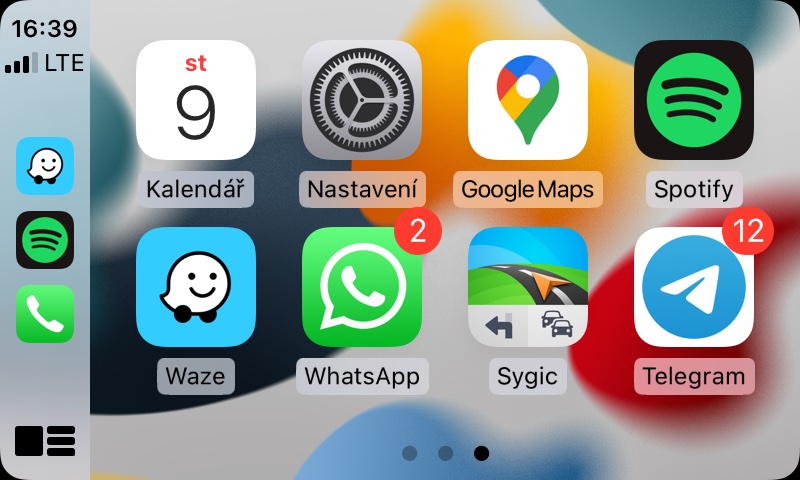Open Waze from the sidebar
Viewport: 800px width, 480px height.
pos(45,166)
